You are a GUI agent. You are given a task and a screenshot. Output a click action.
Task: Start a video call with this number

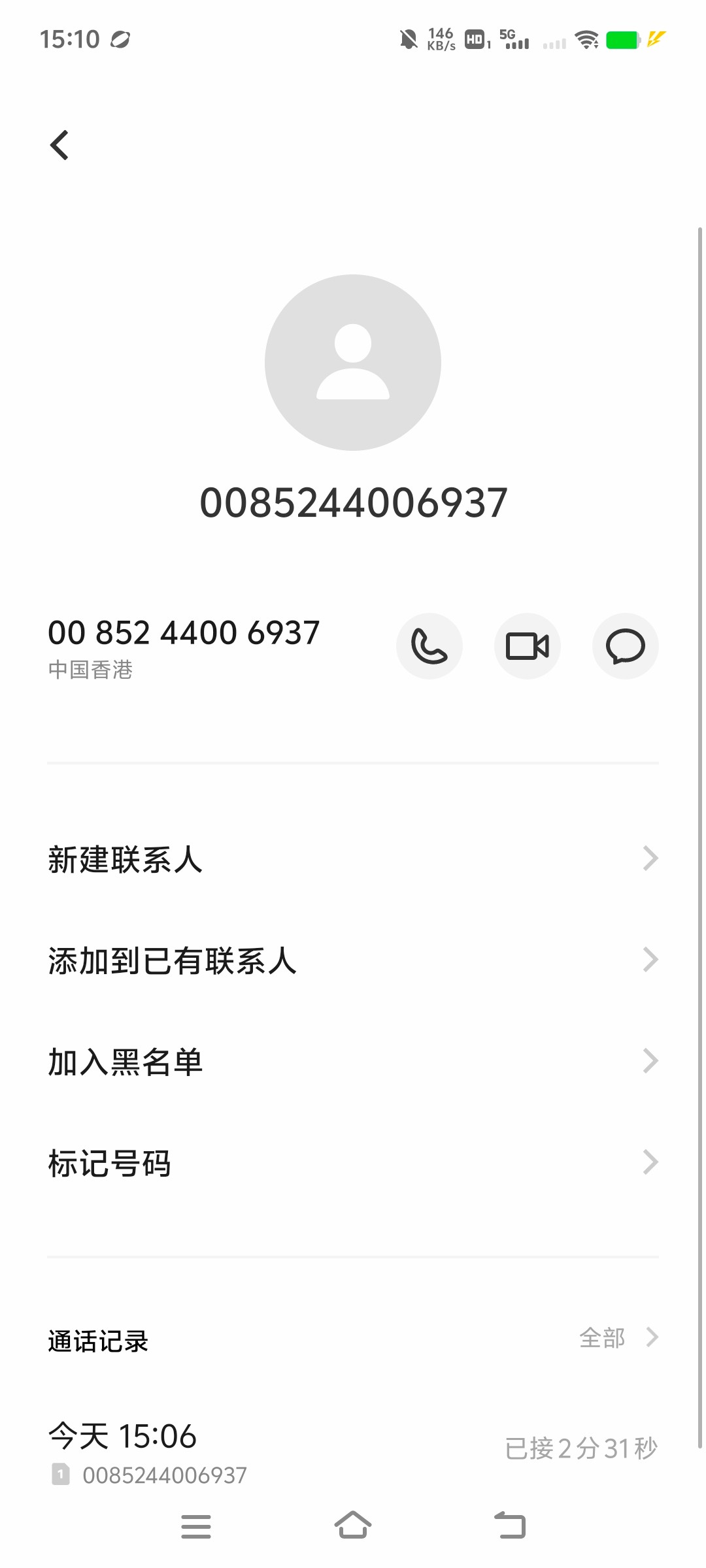pyautogui.click(x=528, y=646)
